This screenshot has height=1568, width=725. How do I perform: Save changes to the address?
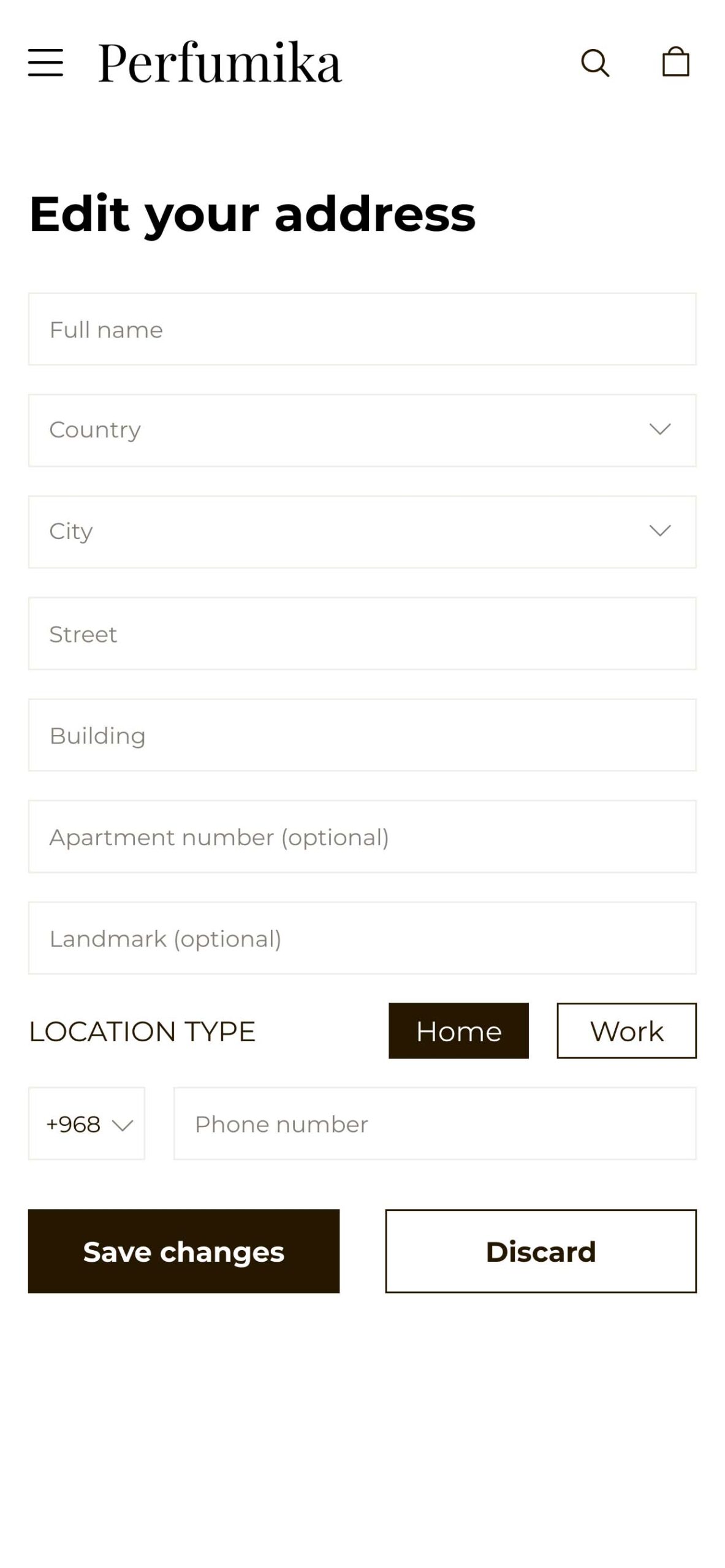(184, 1251)
